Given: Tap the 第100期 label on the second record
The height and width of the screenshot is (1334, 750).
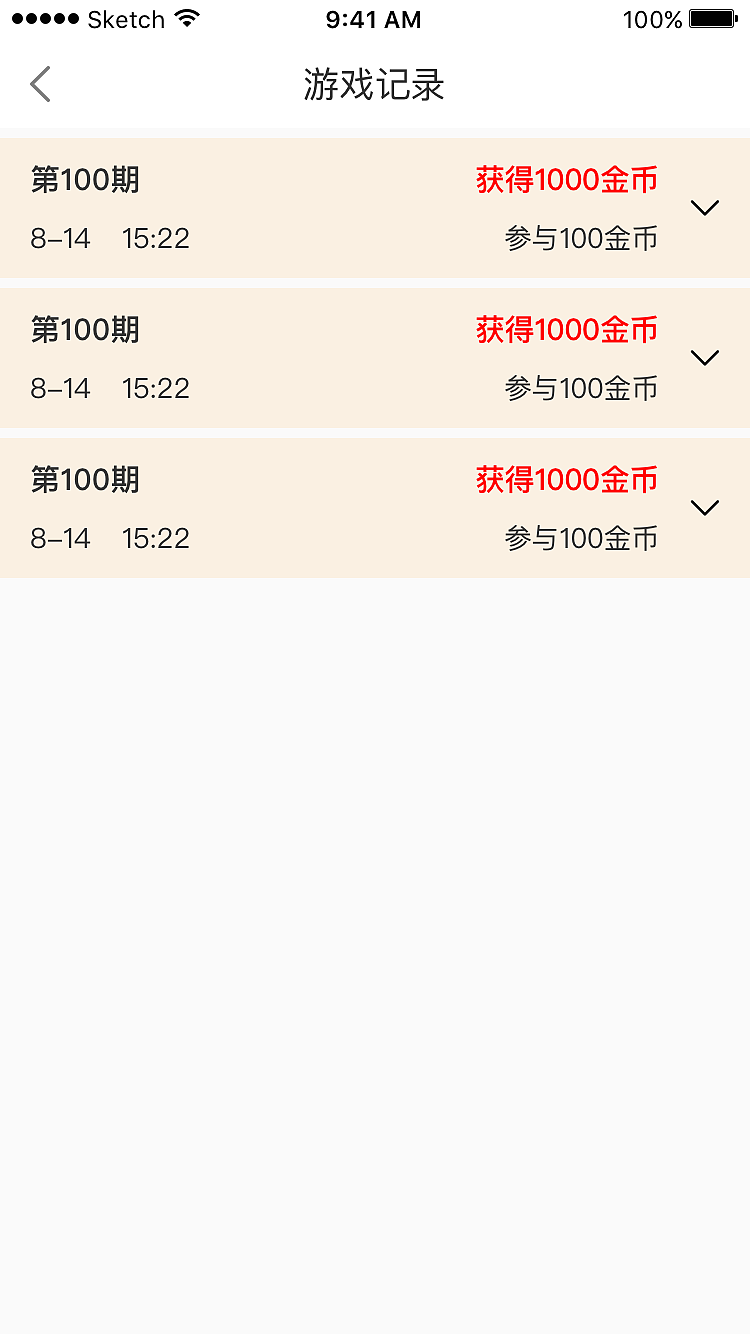Looking at the screenshot, I should click(84, 330).
